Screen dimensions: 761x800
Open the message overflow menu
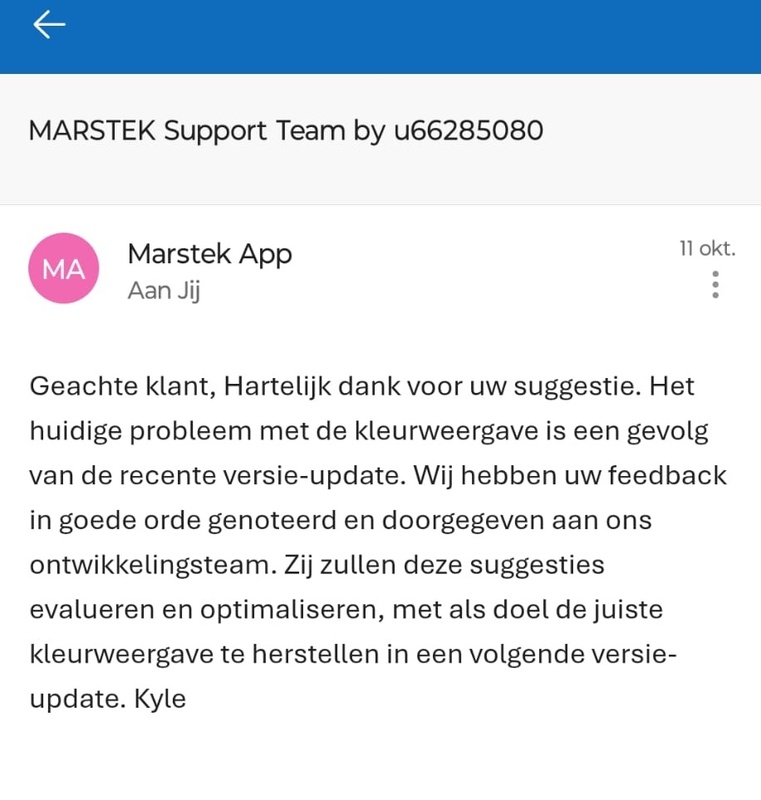point(715,285)
